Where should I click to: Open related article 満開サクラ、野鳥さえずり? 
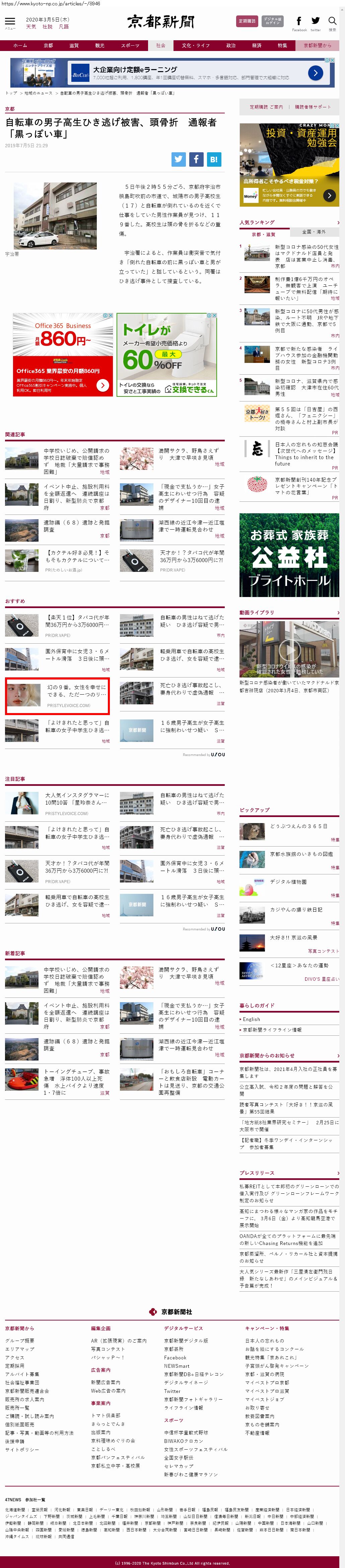pos(188,454)
